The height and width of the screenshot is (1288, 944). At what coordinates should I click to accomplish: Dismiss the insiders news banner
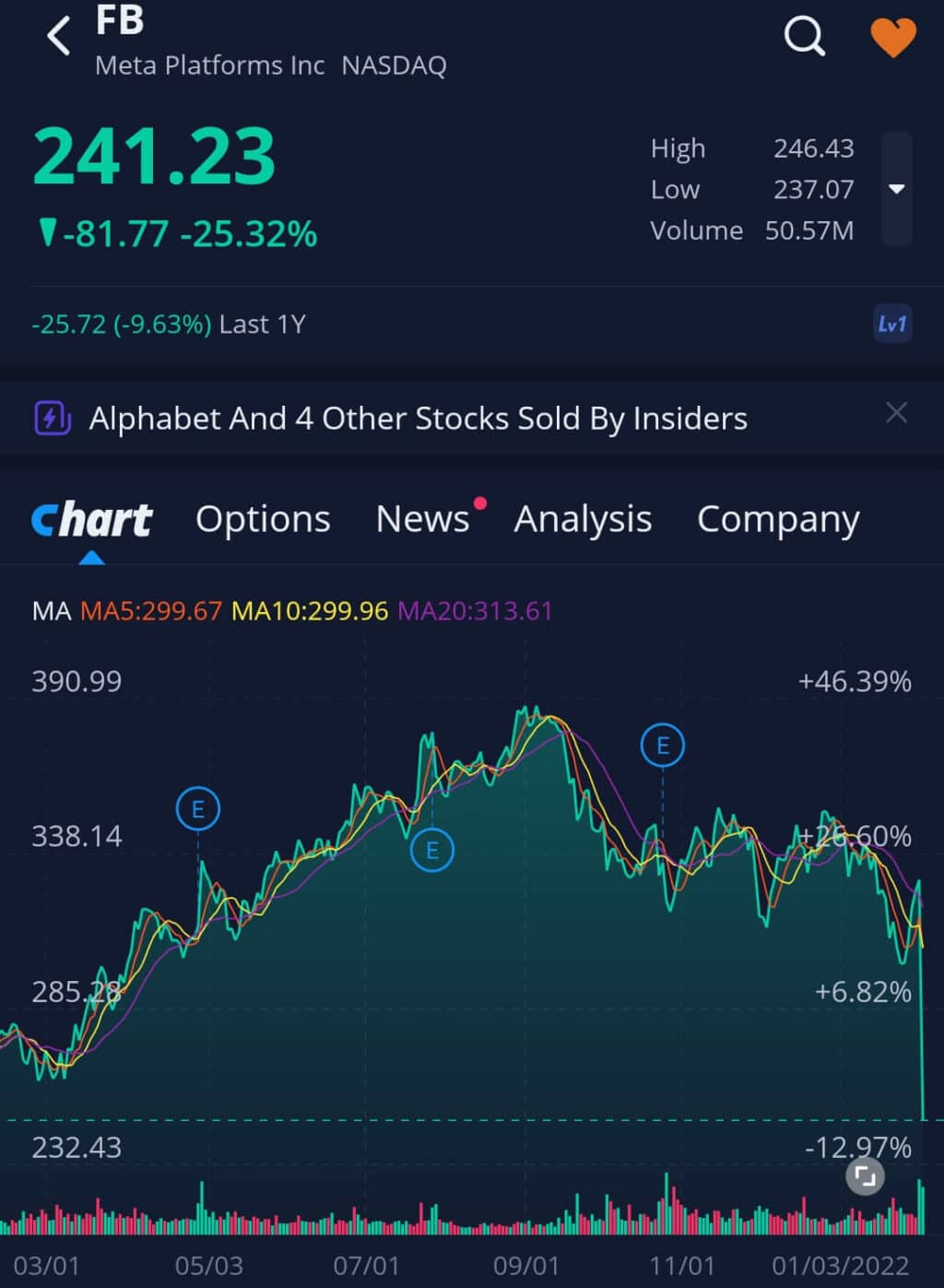896,412
